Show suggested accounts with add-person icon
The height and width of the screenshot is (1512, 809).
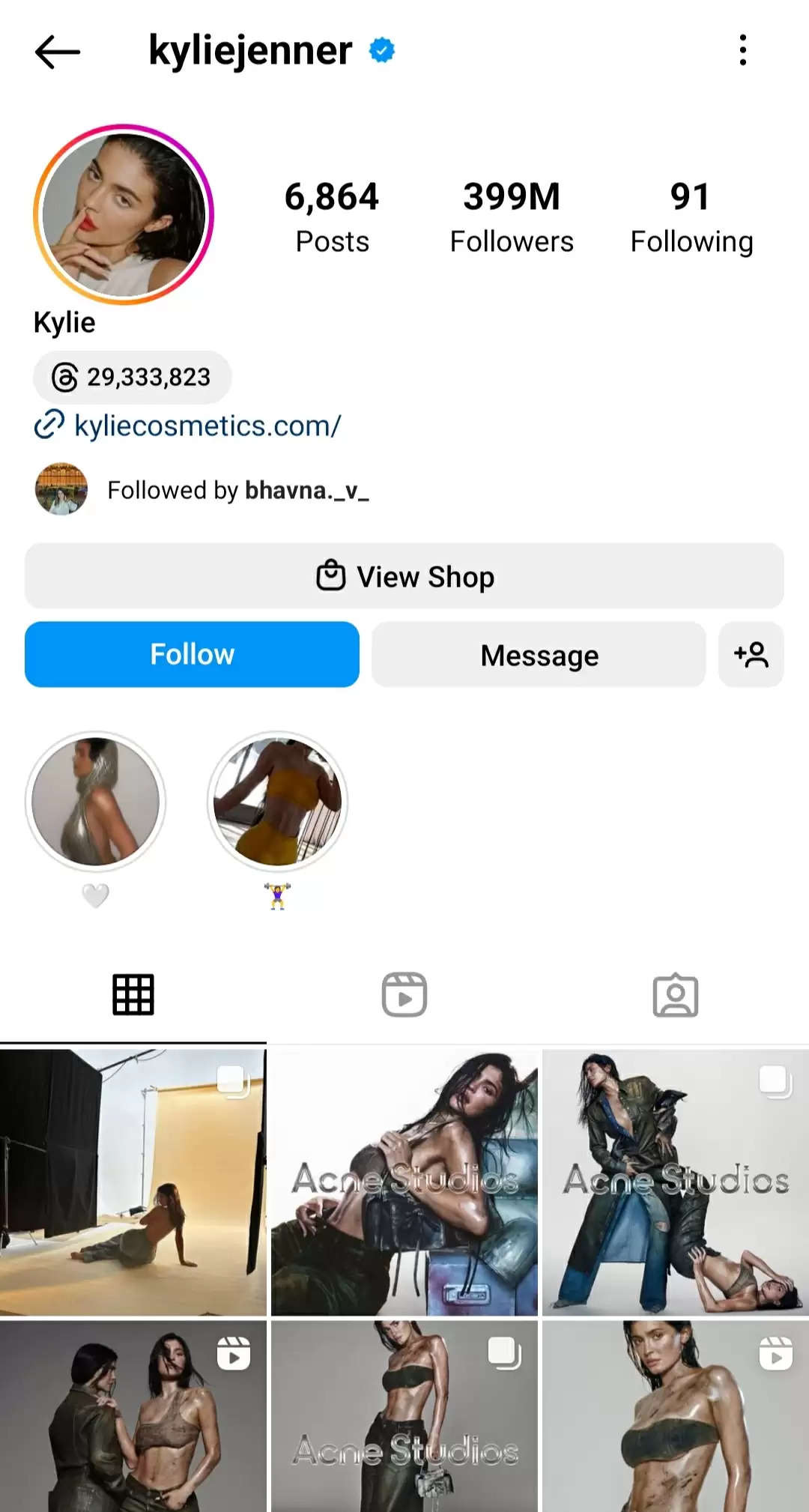tap(751, 655)
